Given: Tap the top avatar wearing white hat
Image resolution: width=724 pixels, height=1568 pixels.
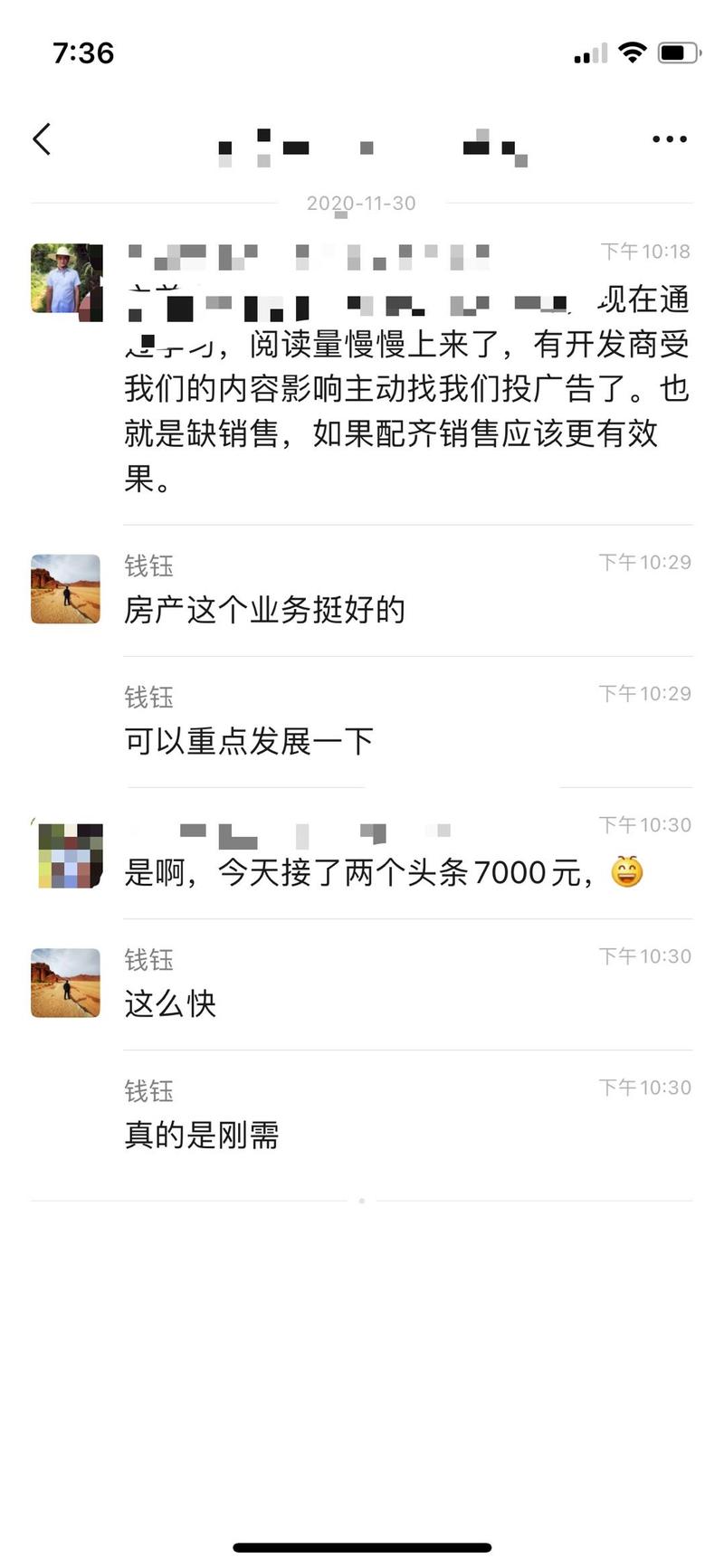Looking at the screenshot, I should [x=65, y=279].
